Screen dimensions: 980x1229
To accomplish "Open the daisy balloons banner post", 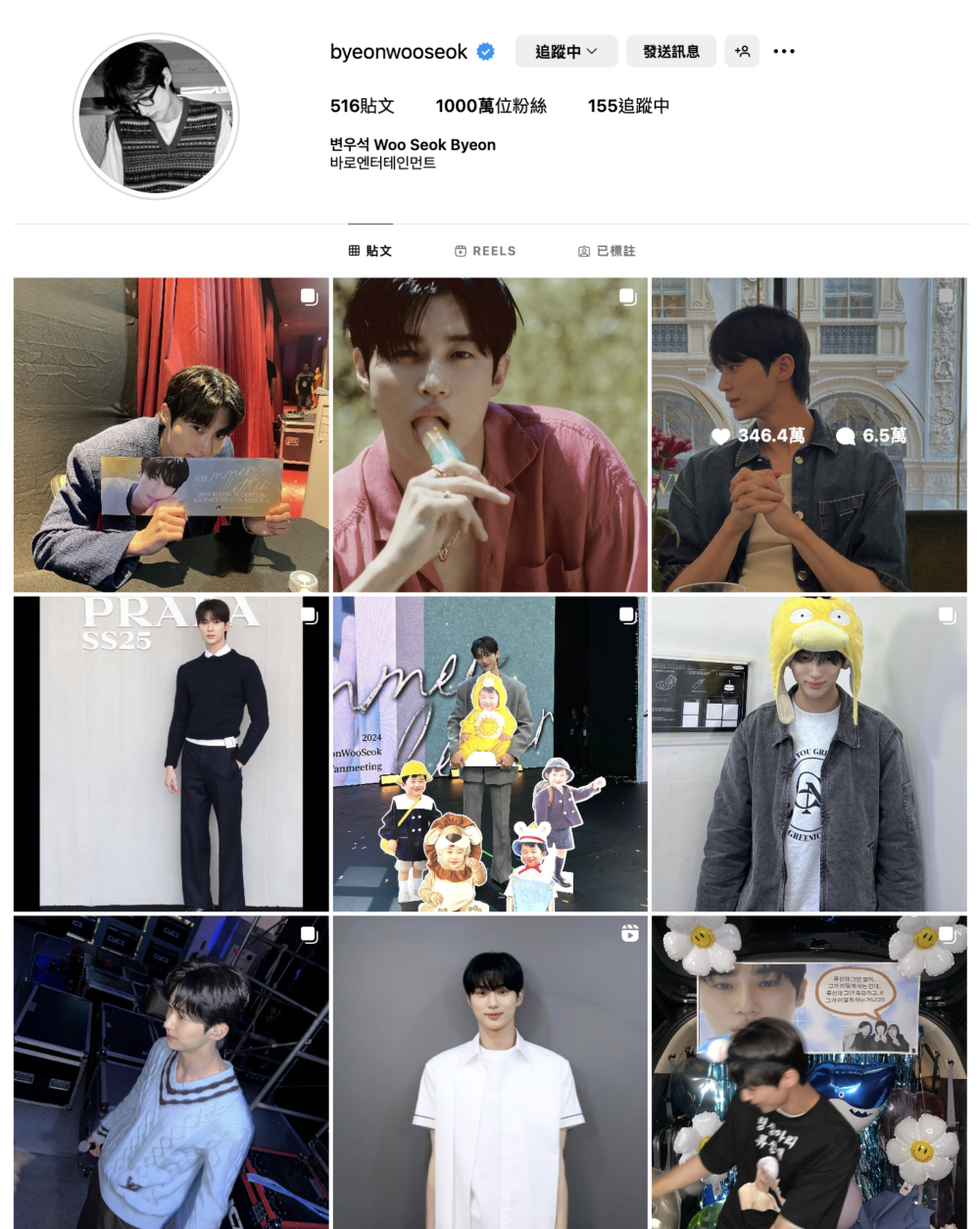I will [x=808, y=1071].
